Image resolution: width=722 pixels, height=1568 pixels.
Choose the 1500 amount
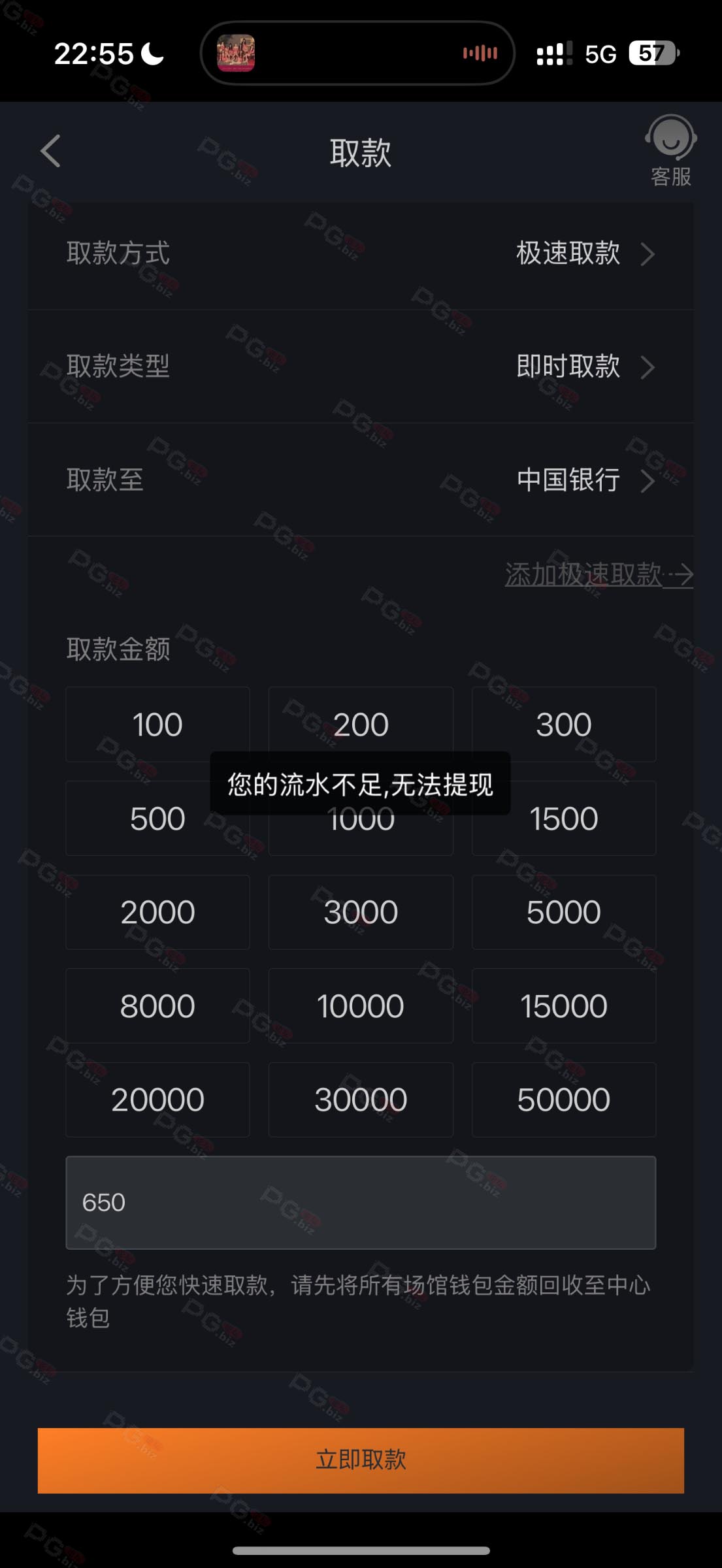564,819
